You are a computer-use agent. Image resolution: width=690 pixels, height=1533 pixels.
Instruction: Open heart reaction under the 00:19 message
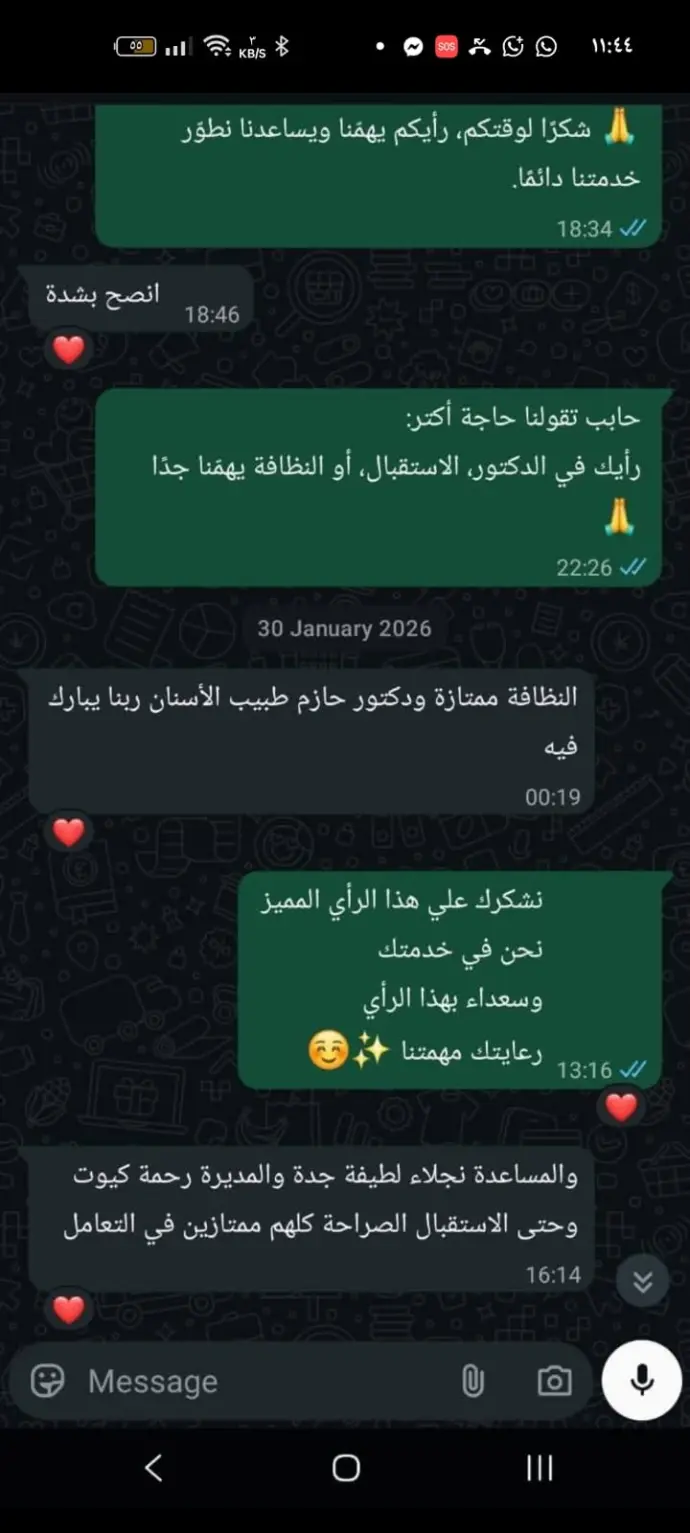[68, 832]
